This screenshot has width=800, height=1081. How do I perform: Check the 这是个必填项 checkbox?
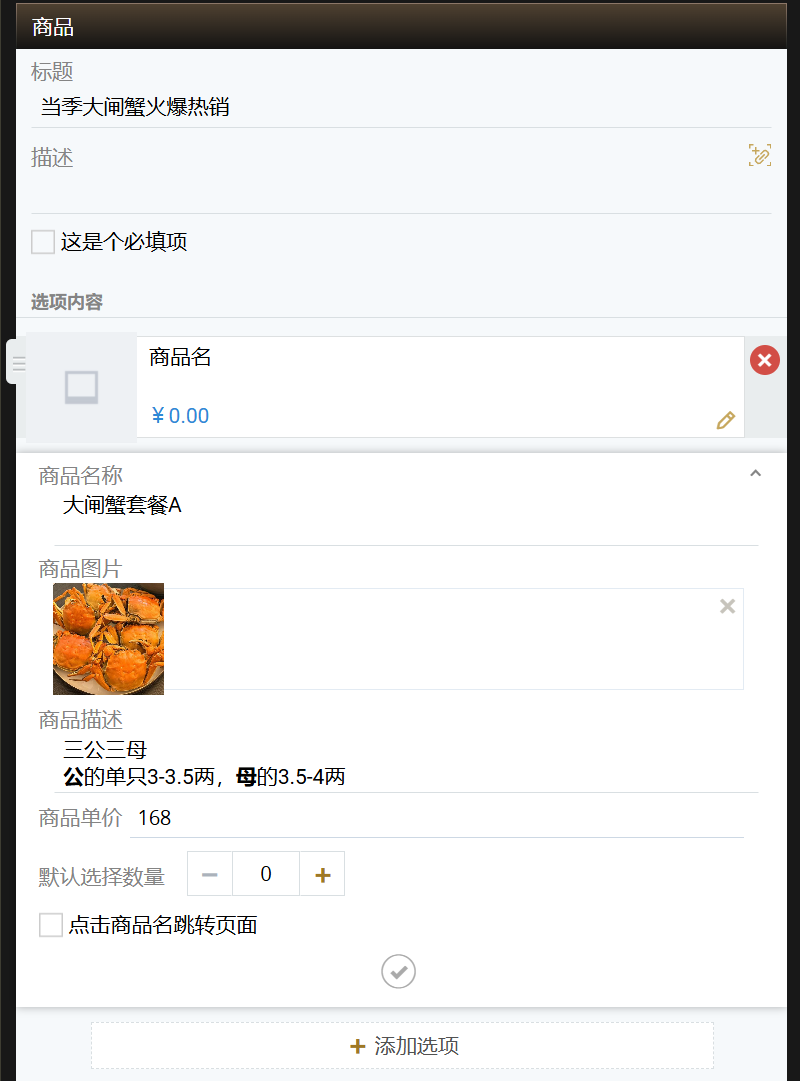(x=43, y=242)
